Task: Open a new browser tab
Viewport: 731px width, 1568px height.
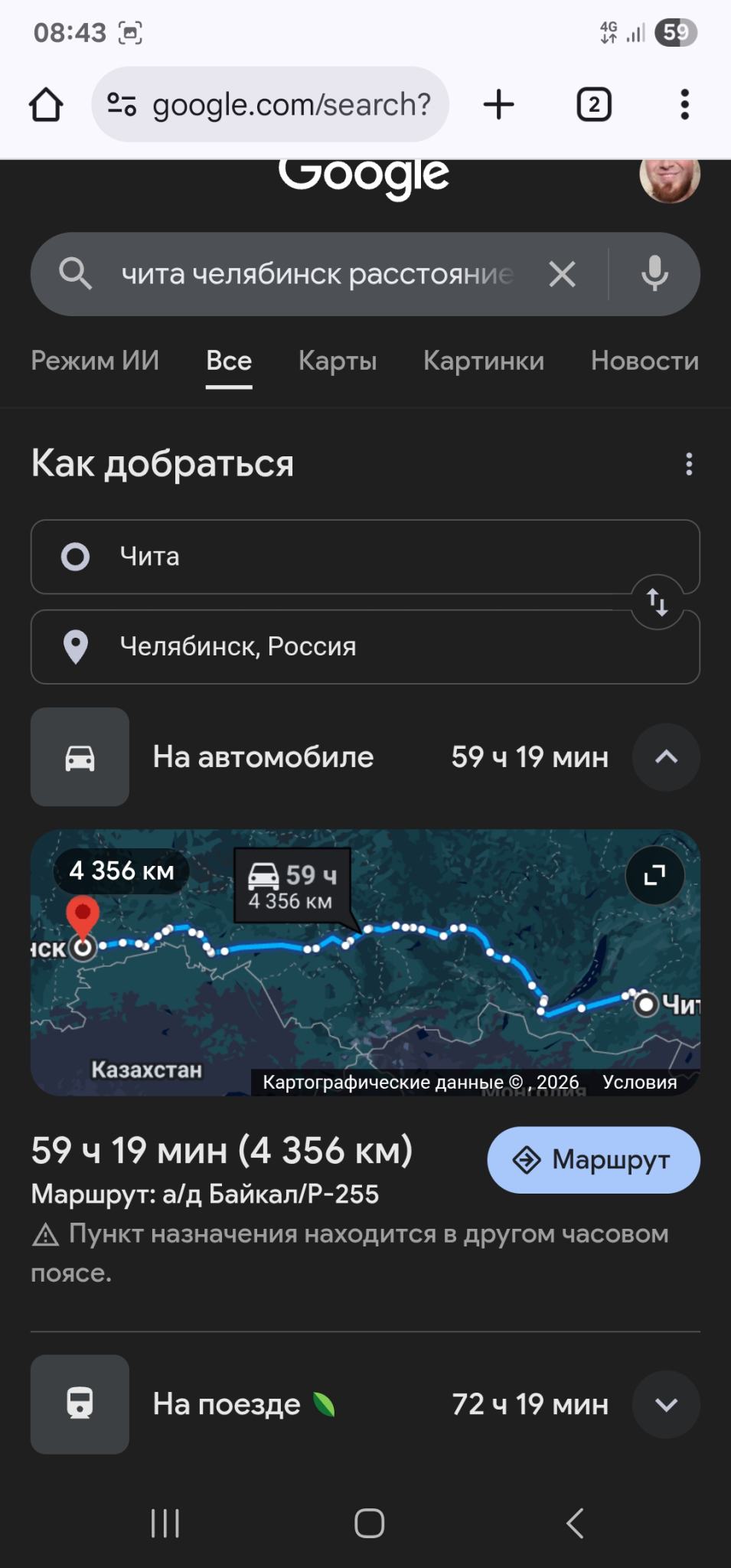Action: (x=498, y=105)
